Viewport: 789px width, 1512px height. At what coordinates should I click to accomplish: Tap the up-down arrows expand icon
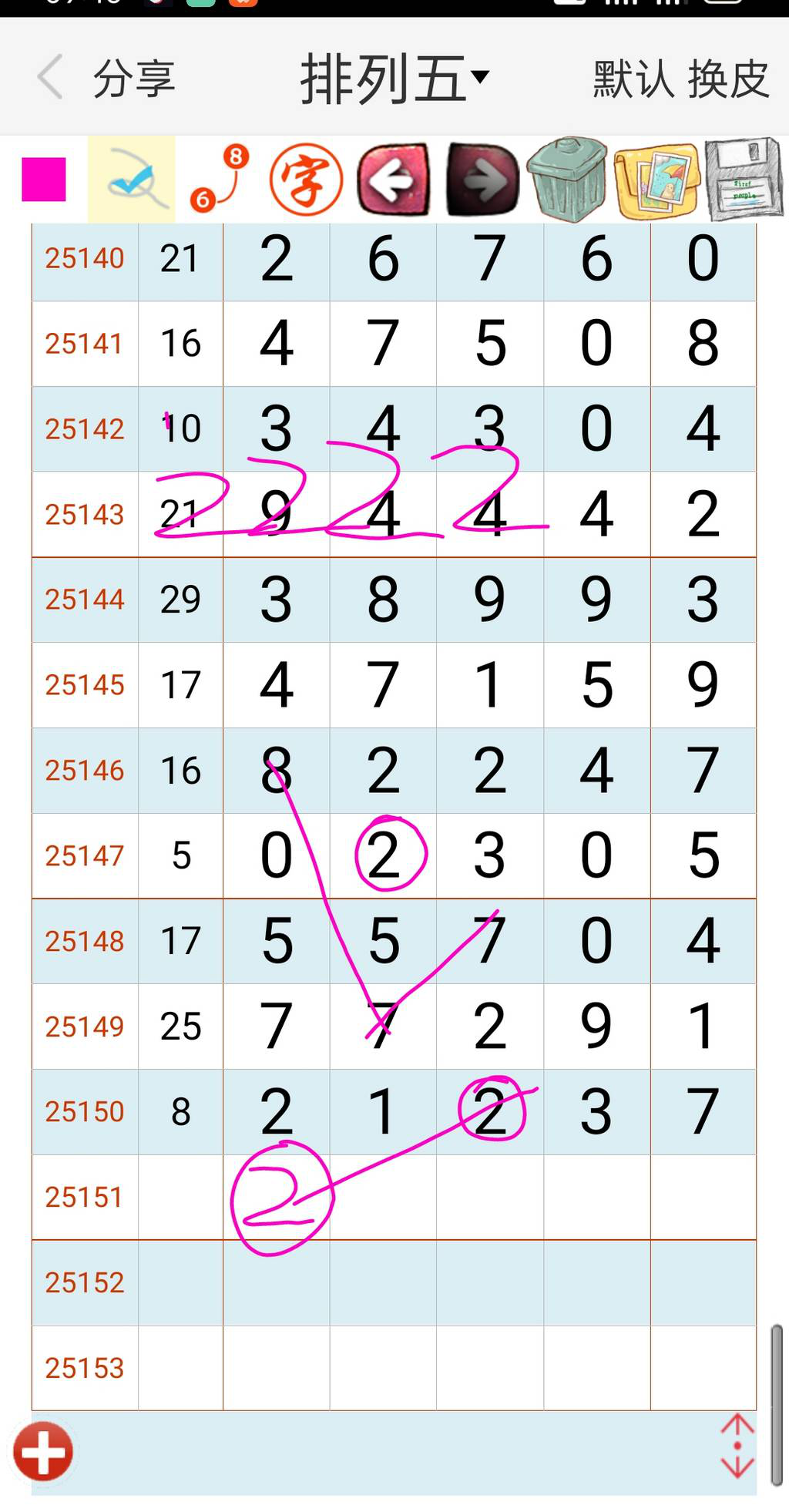point(737,1446)
